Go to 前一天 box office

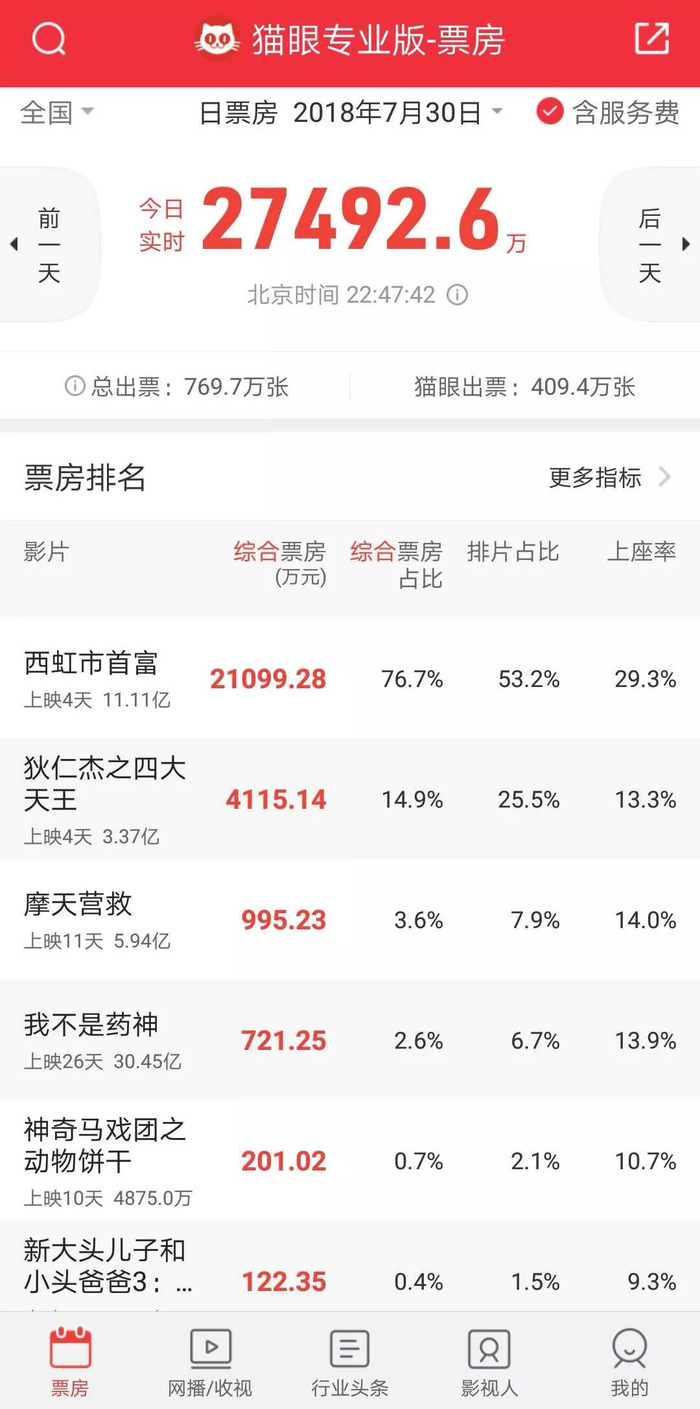coord(47,245)
